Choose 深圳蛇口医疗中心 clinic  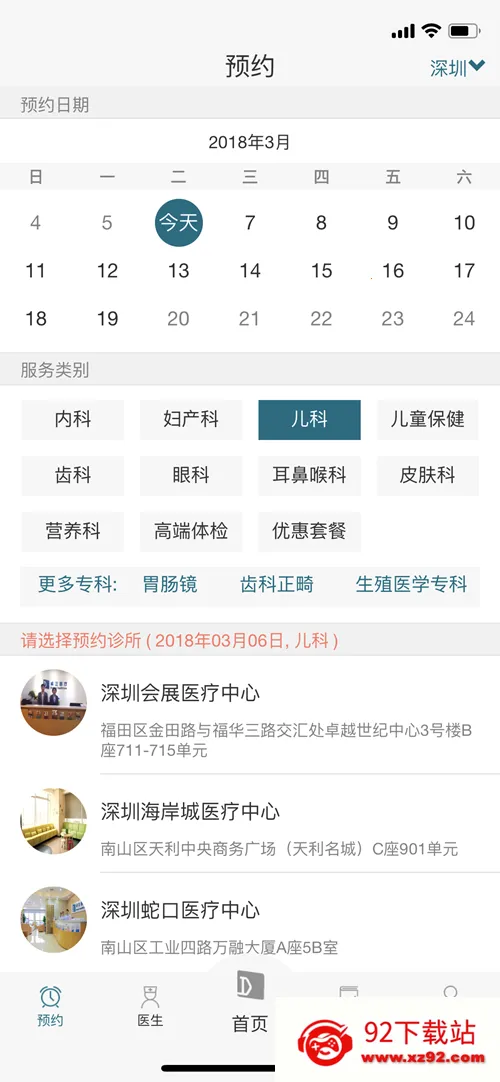[250, 922]
